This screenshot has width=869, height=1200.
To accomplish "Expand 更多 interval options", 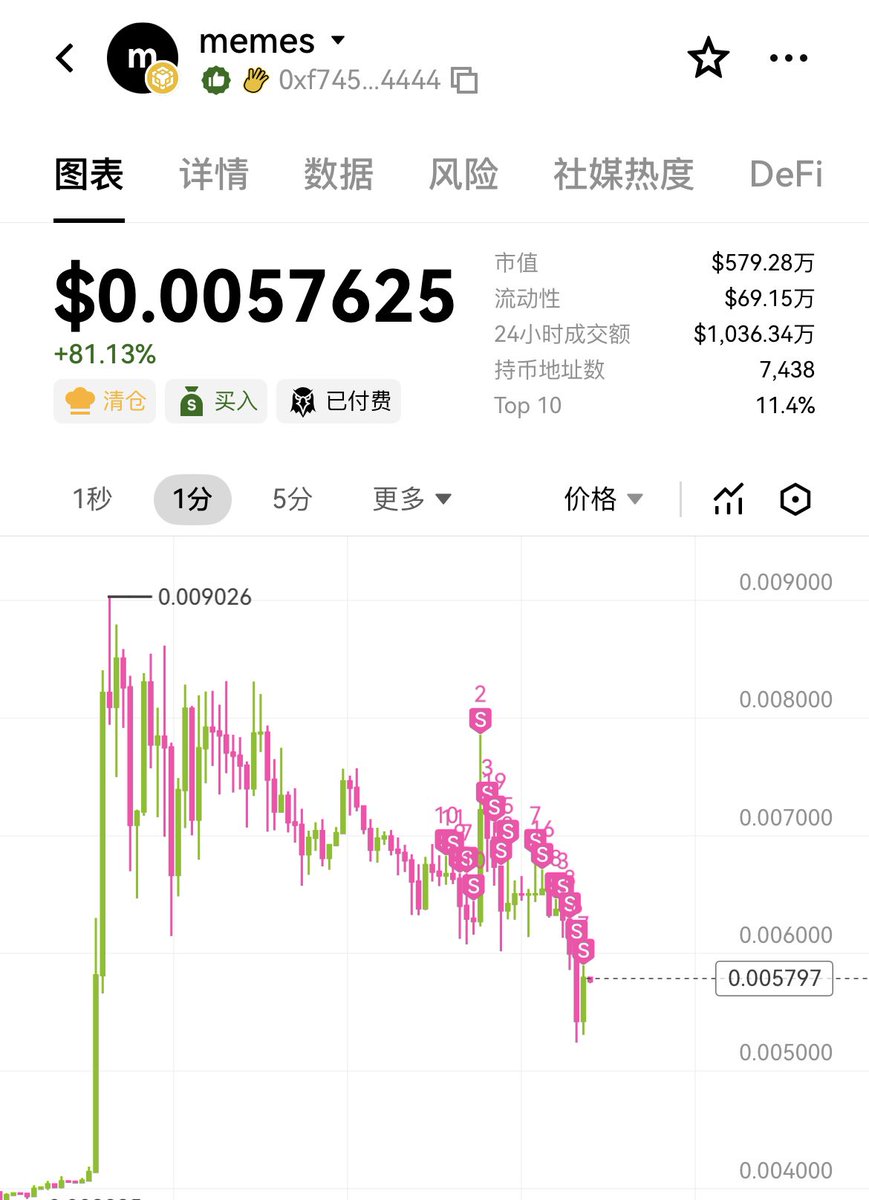I will pos(412,499).
